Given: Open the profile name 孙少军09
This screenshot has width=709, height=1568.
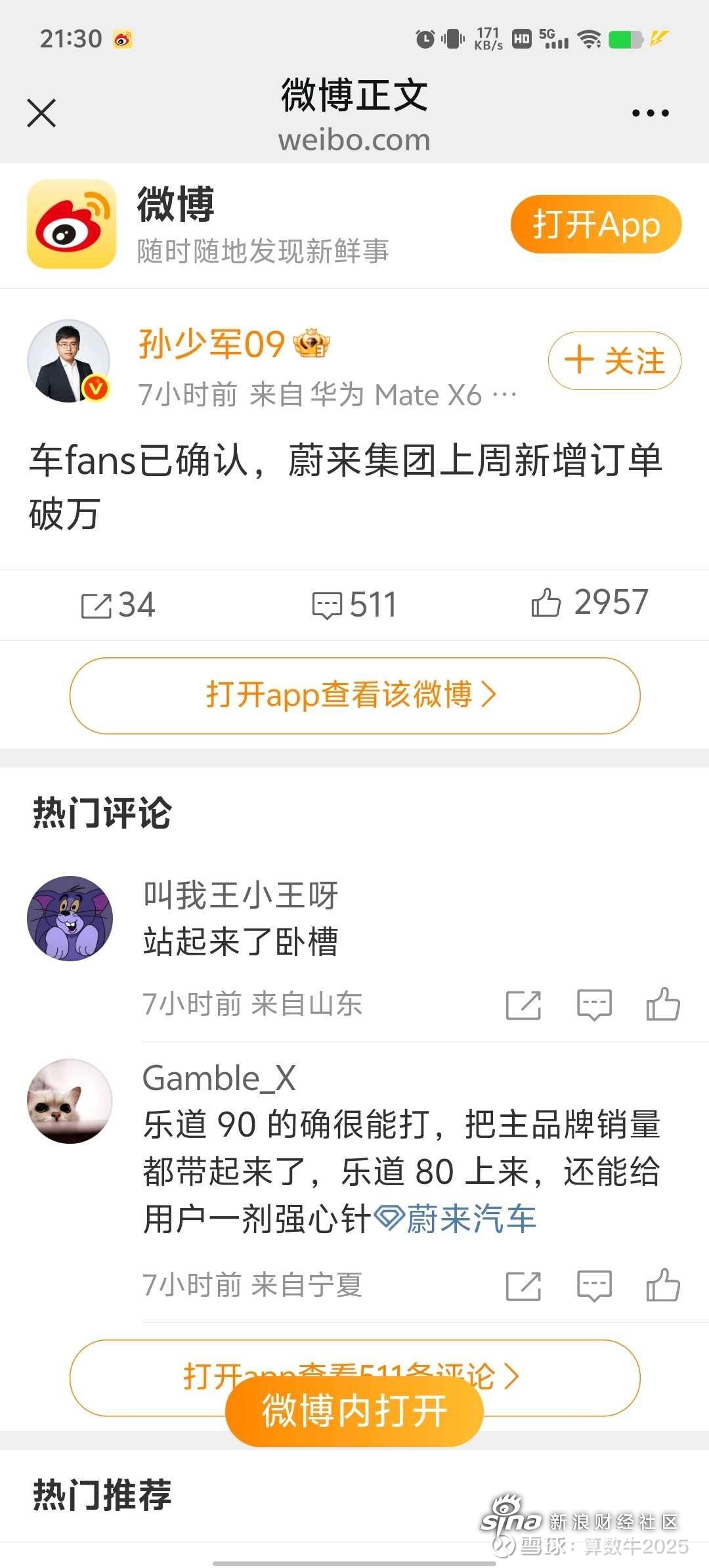Looking at the screenshot, I should [x=211, y=344].
